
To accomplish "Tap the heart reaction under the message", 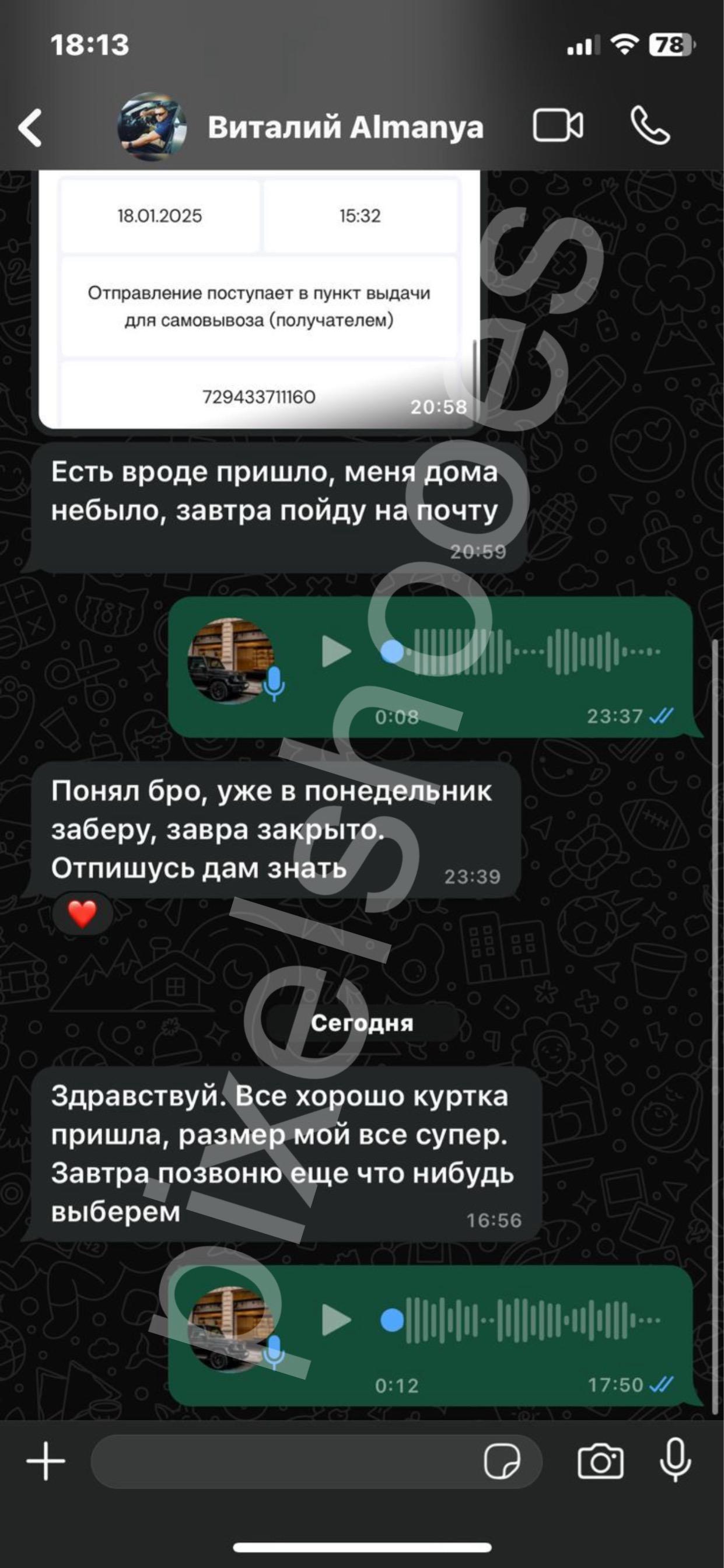I will click(82, 914).
